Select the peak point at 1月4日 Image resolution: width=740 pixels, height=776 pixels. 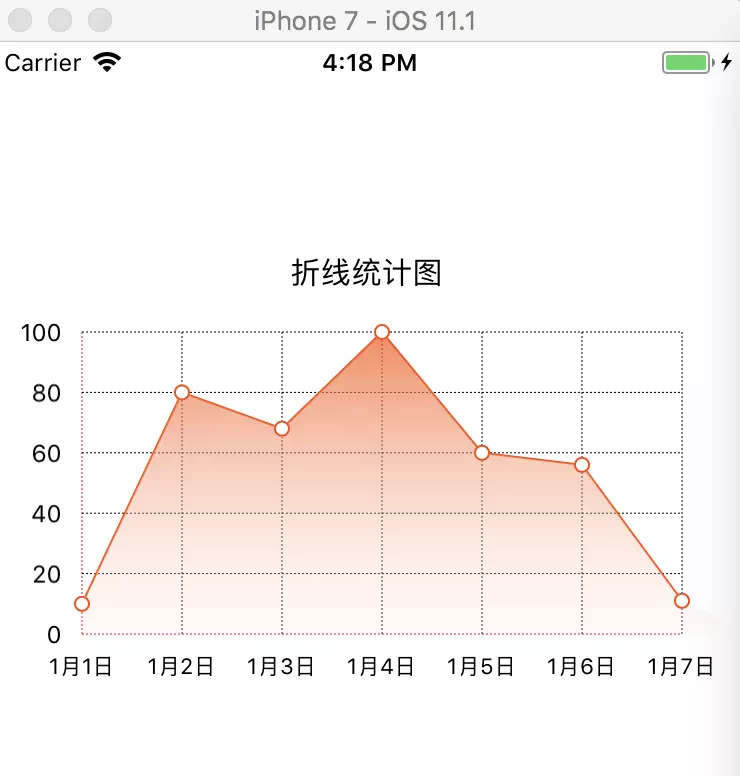click(382, 332)
